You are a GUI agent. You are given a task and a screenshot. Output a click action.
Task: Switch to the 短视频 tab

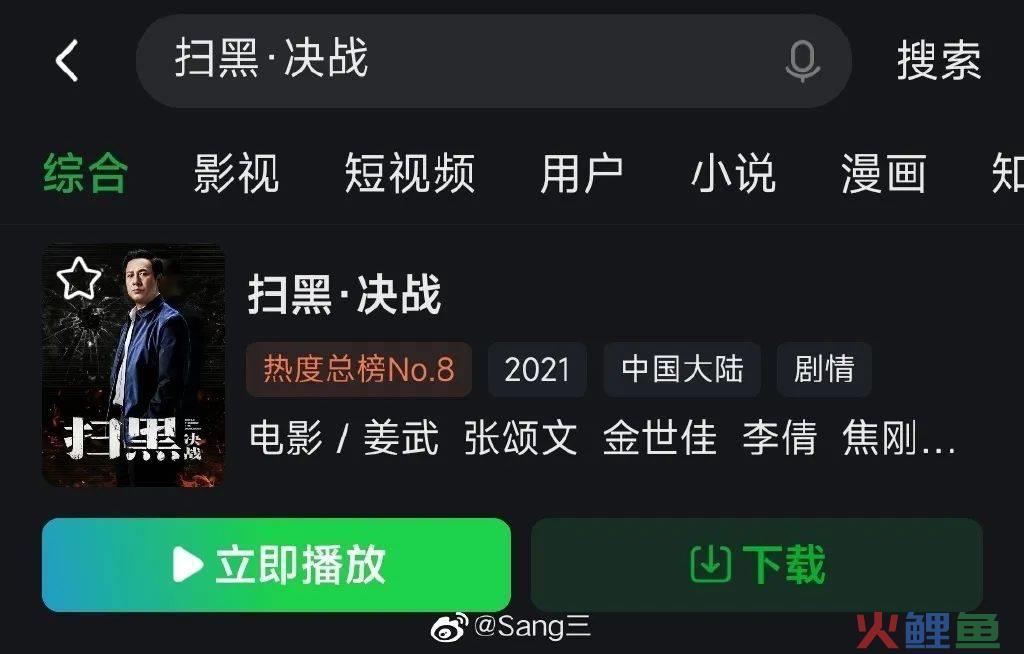(410, 173)
